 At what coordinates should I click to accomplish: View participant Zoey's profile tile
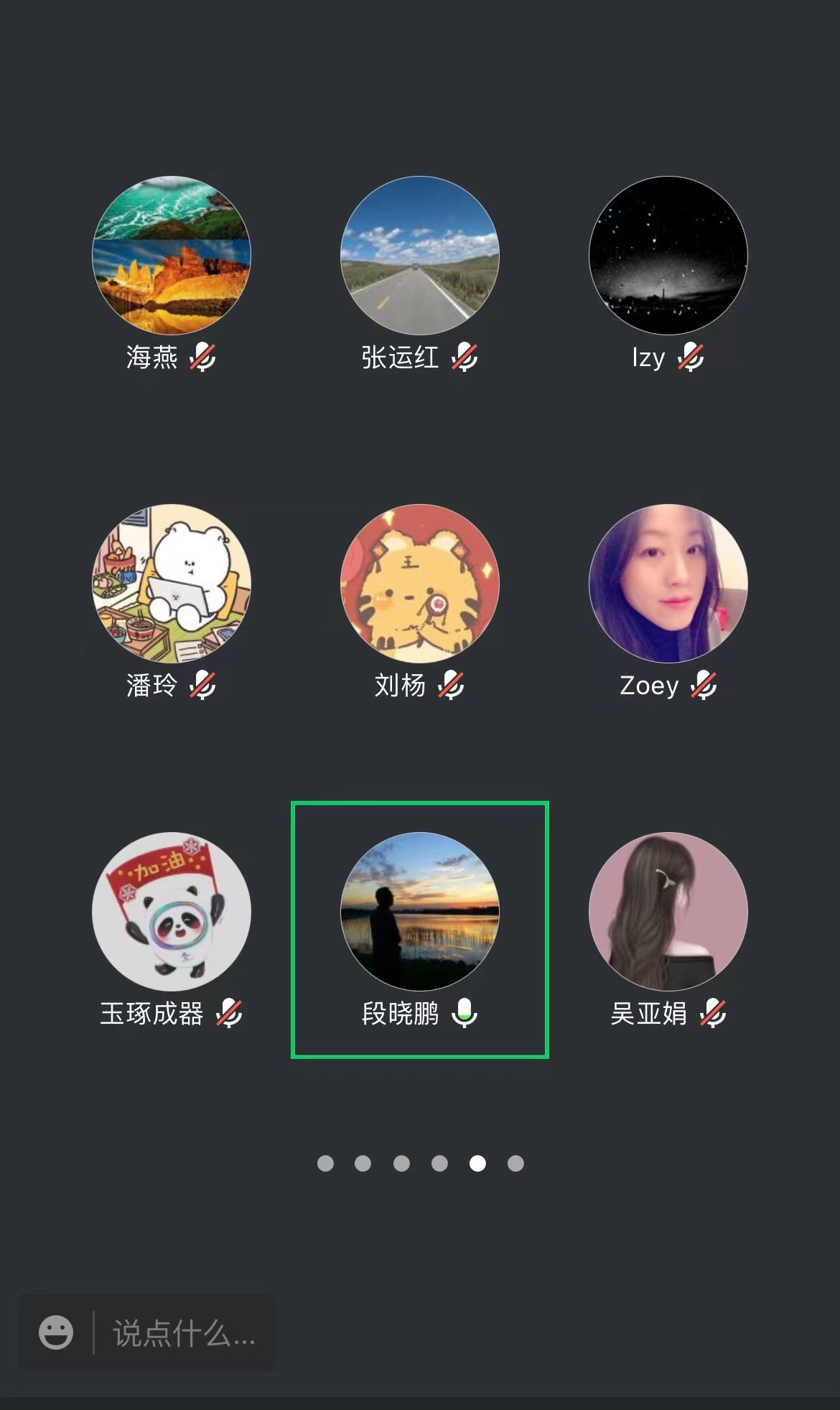pyautogui.click(x=668, y=584)
